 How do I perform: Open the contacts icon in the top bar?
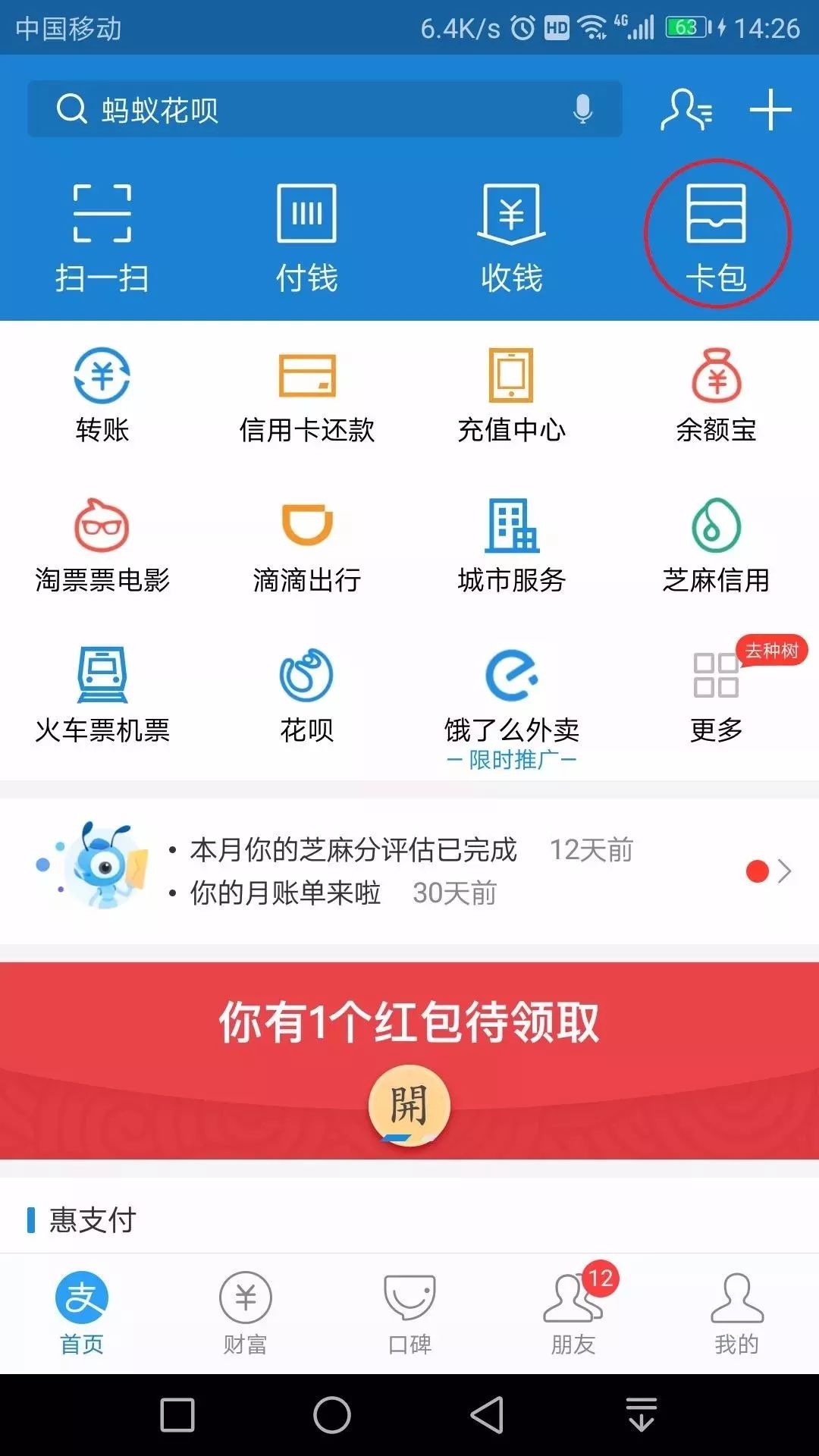coord(686,110)
